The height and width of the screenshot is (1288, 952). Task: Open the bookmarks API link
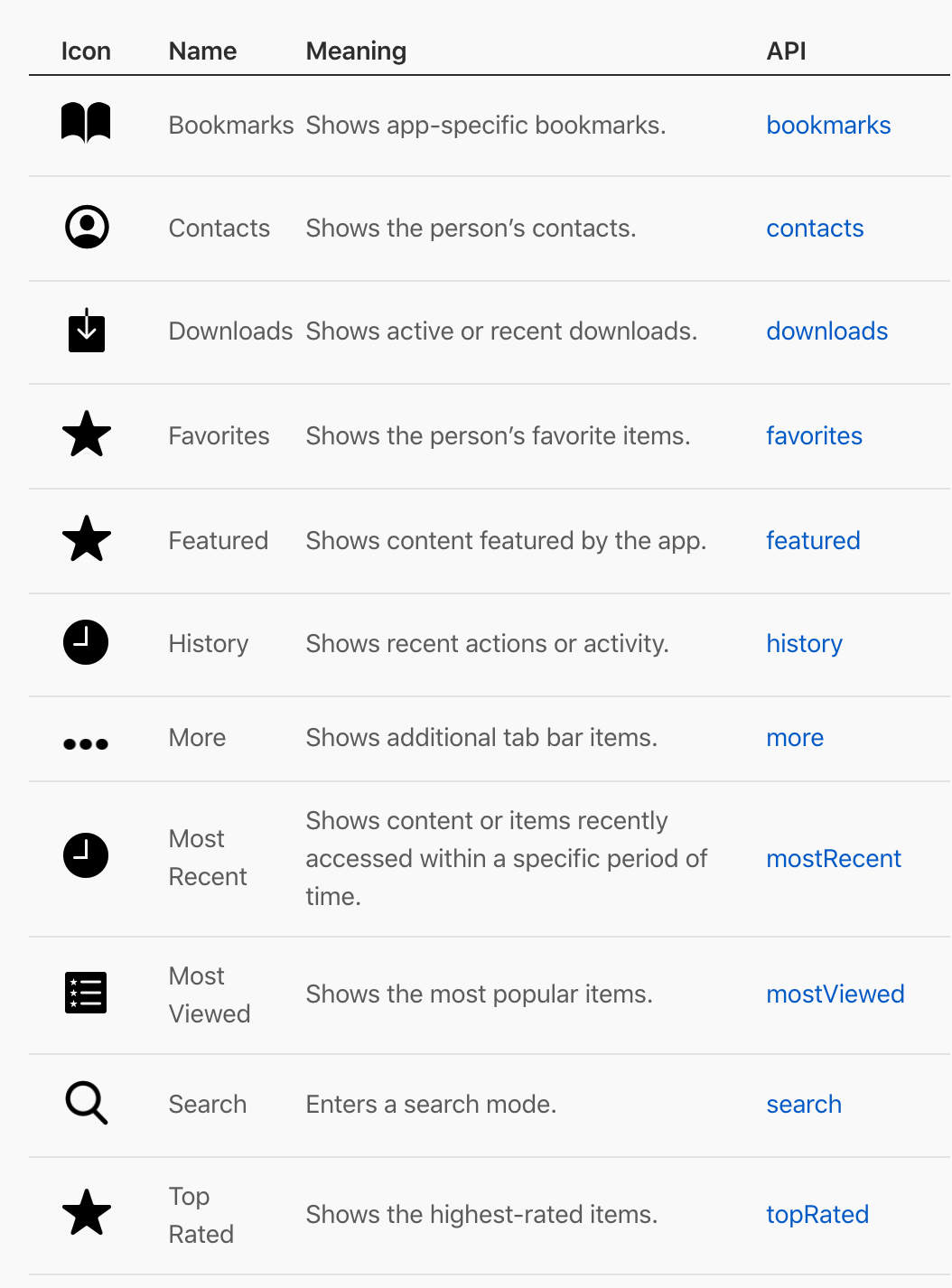click(828, 126)
